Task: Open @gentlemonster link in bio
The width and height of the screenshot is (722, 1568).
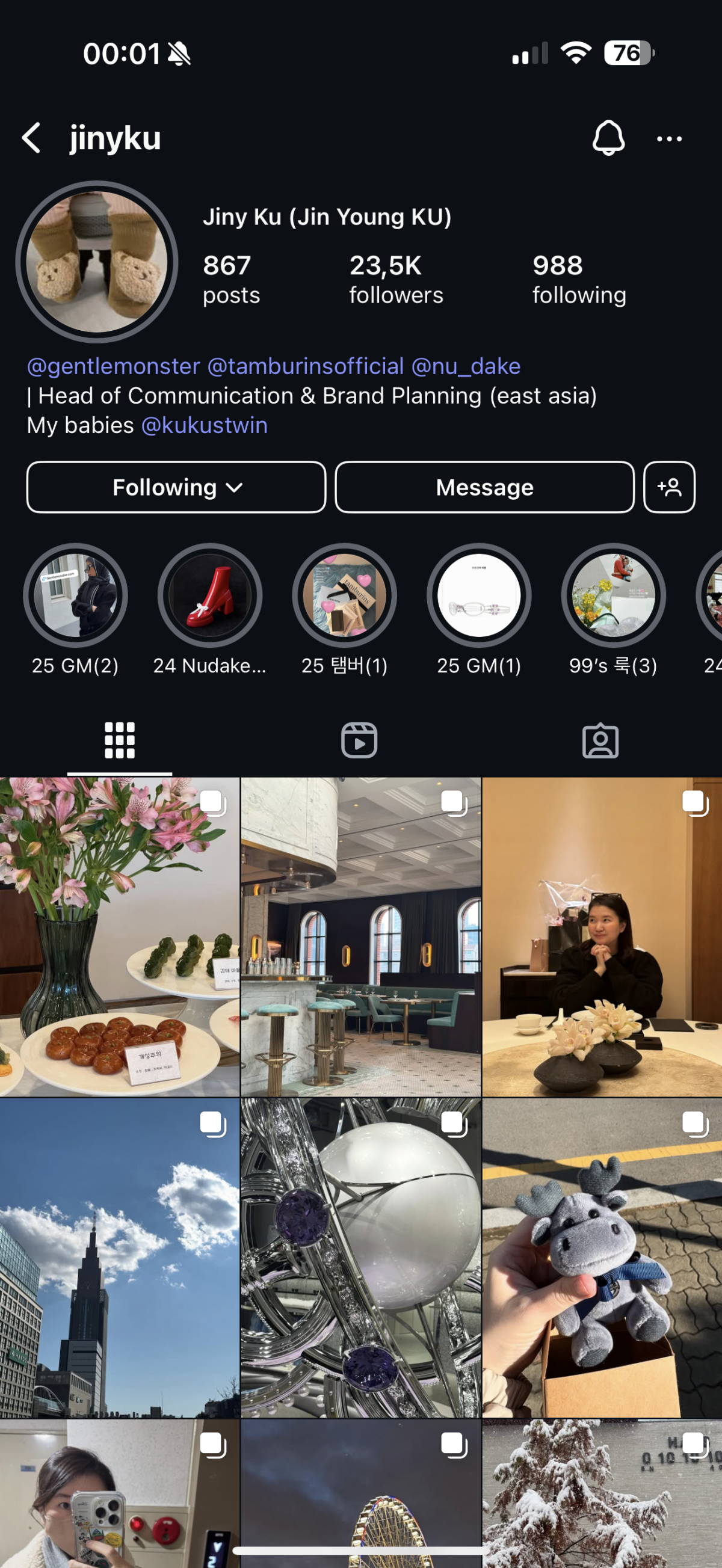Action: (x=113, y=366)
